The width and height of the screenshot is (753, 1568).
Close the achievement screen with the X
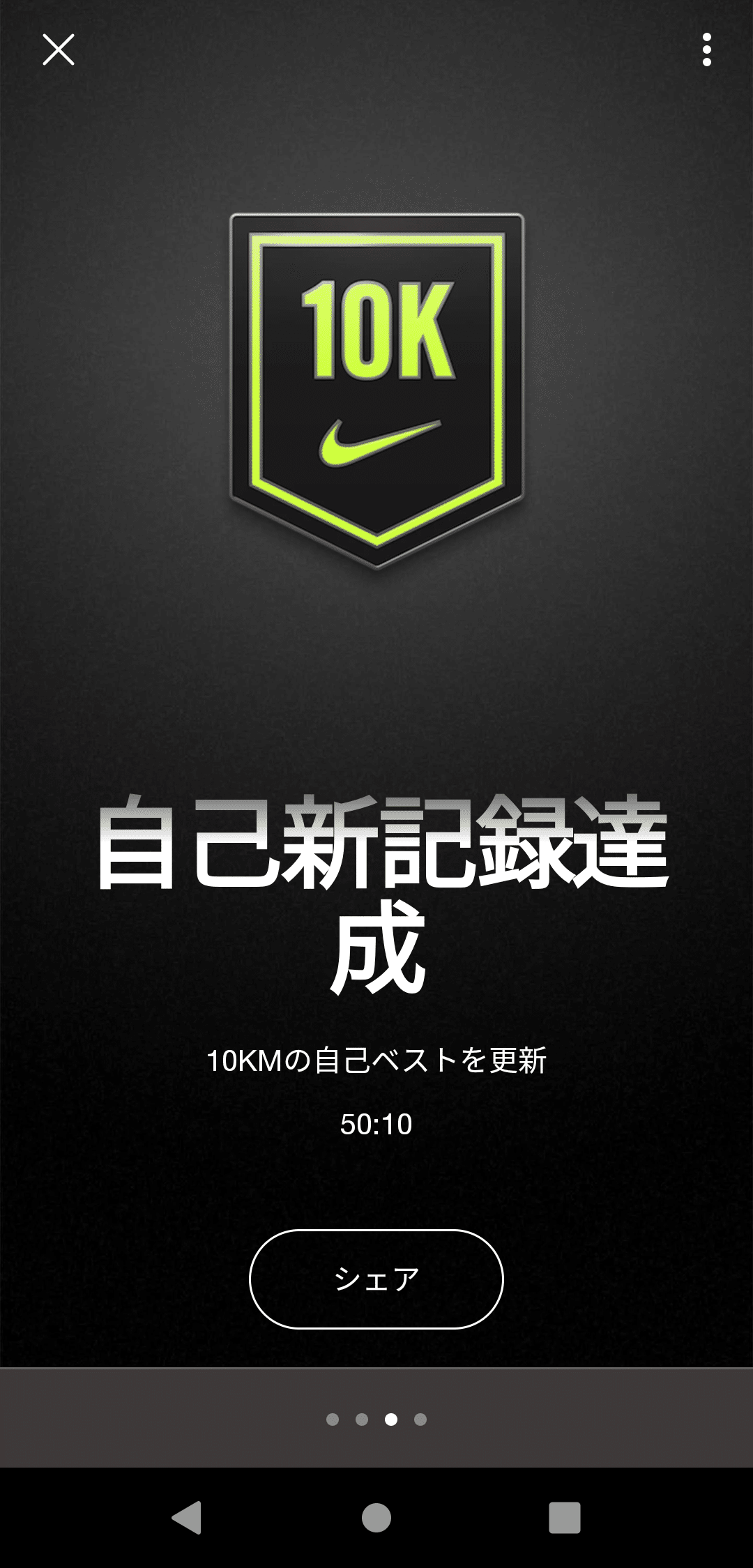[59, 50]
